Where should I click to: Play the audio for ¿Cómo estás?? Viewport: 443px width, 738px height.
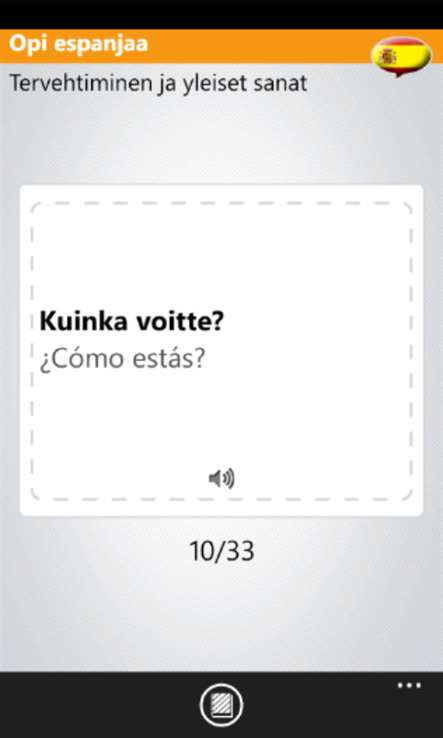coord(221,479)
